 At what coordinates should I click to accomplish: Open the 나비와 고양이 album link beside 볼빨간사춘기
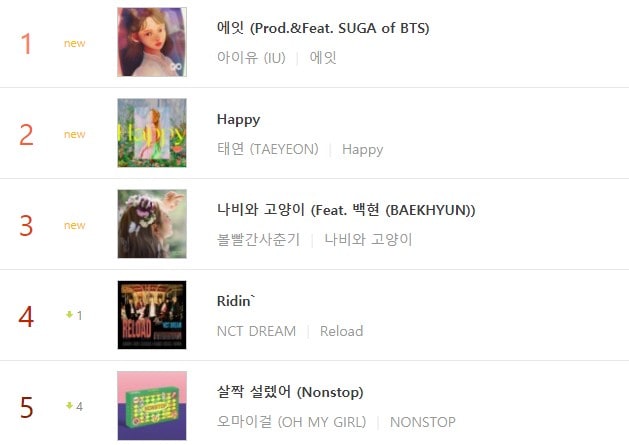pos(367,240)
